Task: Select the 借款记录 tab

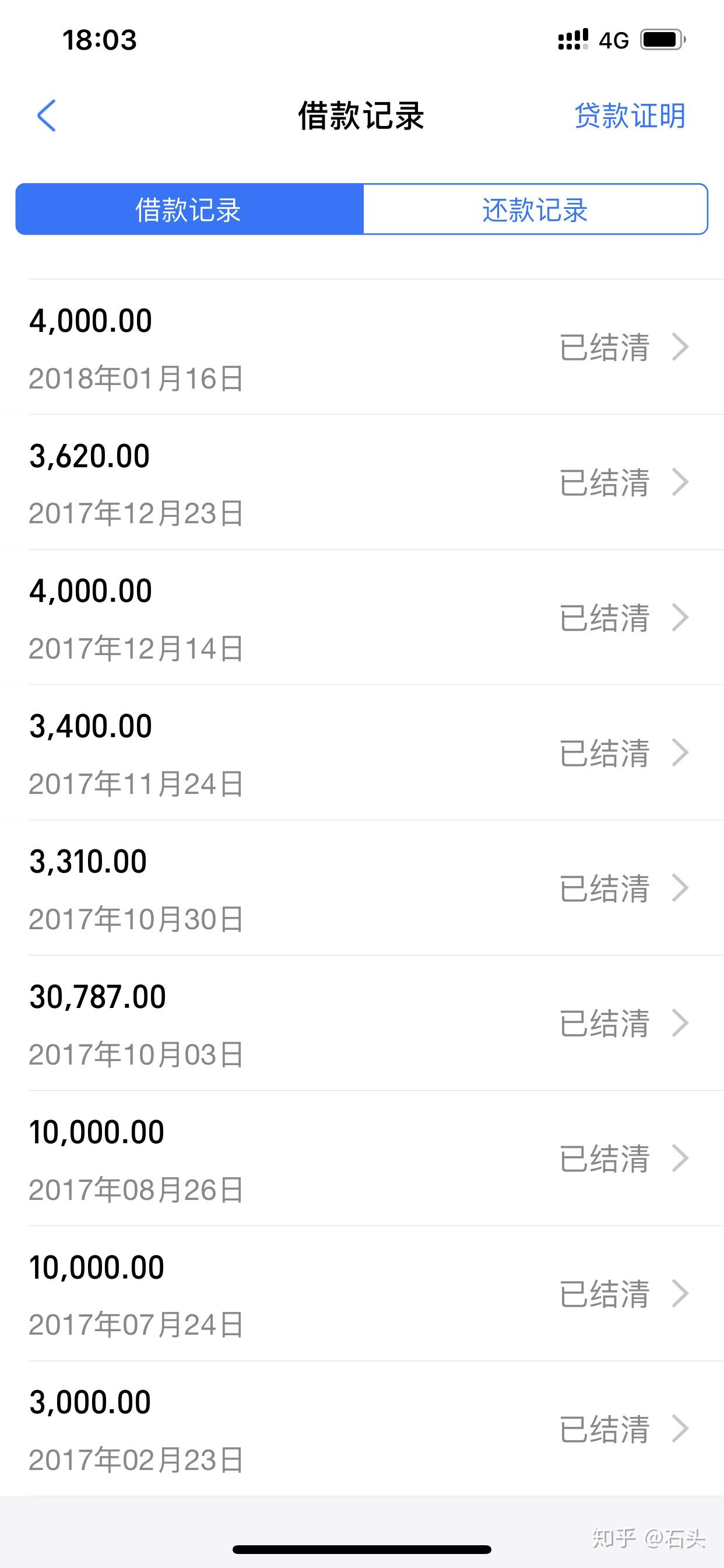Action: click(189, 209)
